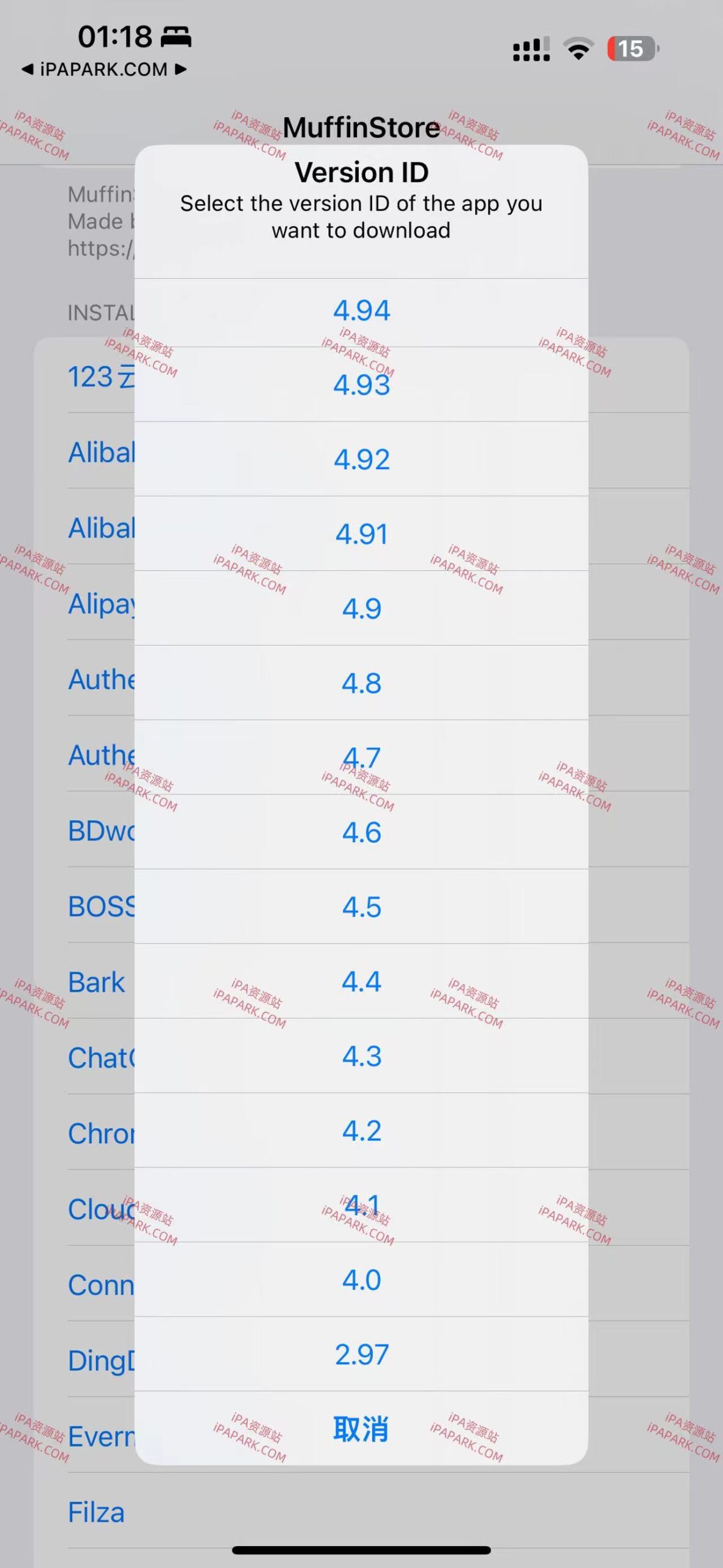The image size is (723, 1568).
Task: Choose version 4.2
Action: click(361, 1131)
